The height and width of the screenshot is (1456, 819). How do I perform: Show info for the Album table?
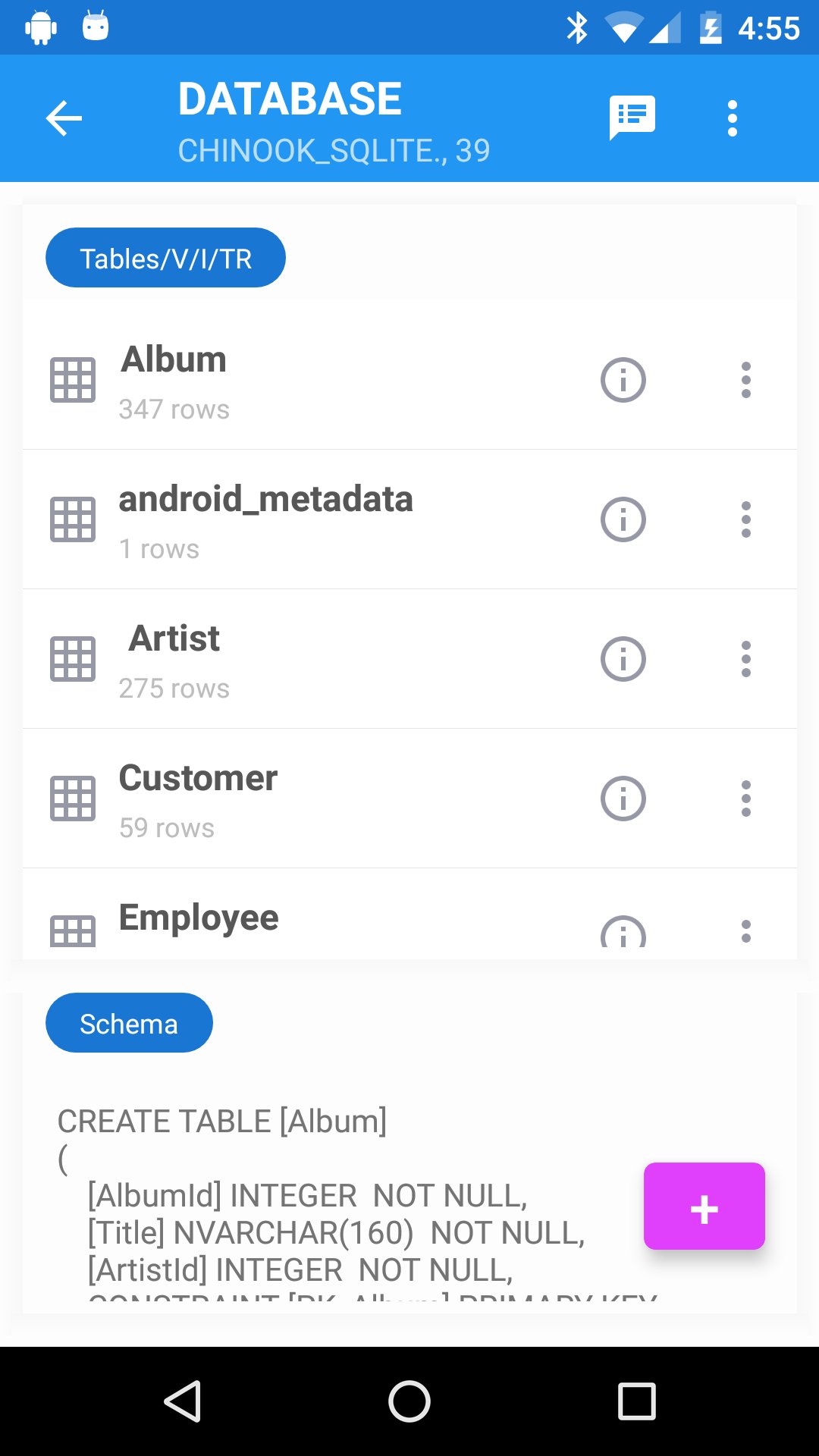click(623, 379)
